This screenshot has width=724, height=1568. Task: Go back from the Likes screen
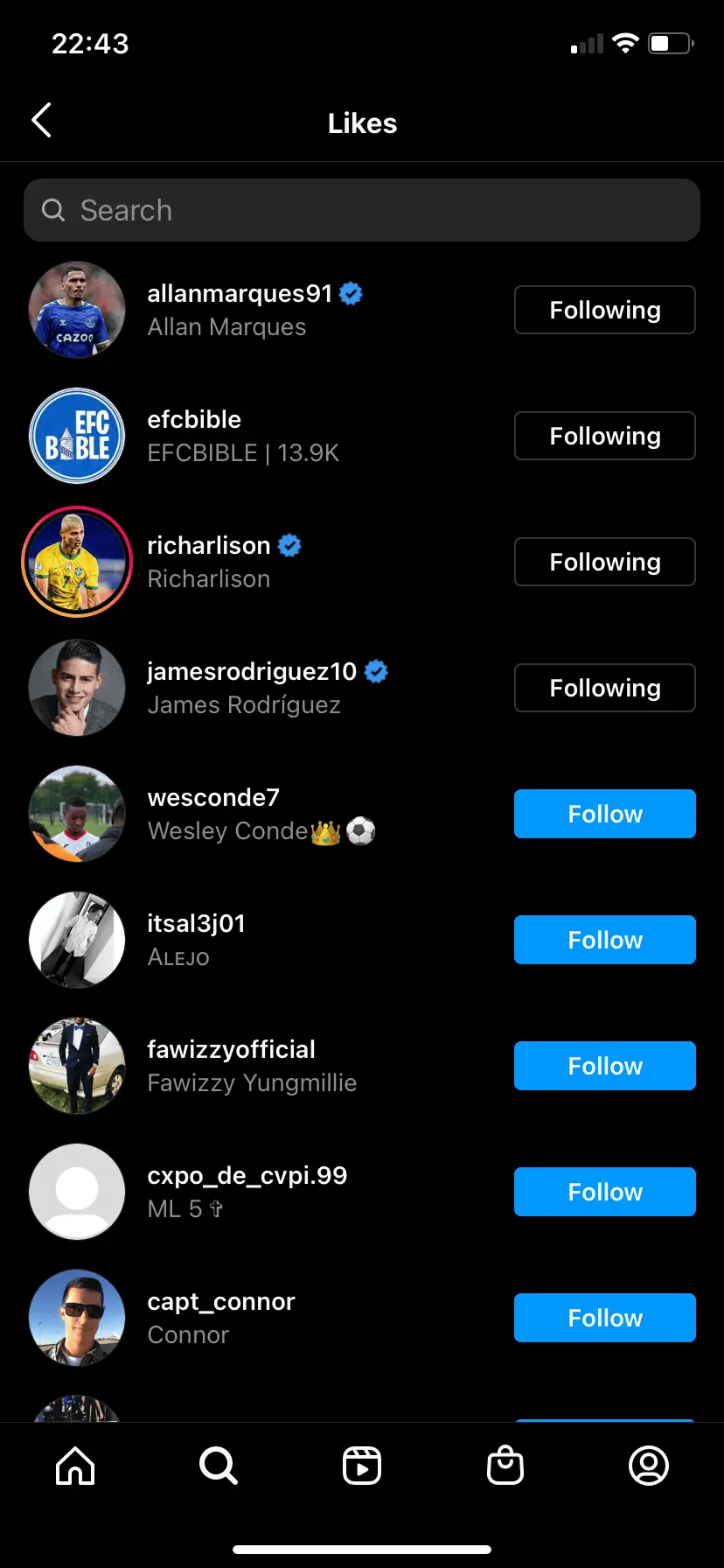[x=42, y=121]
